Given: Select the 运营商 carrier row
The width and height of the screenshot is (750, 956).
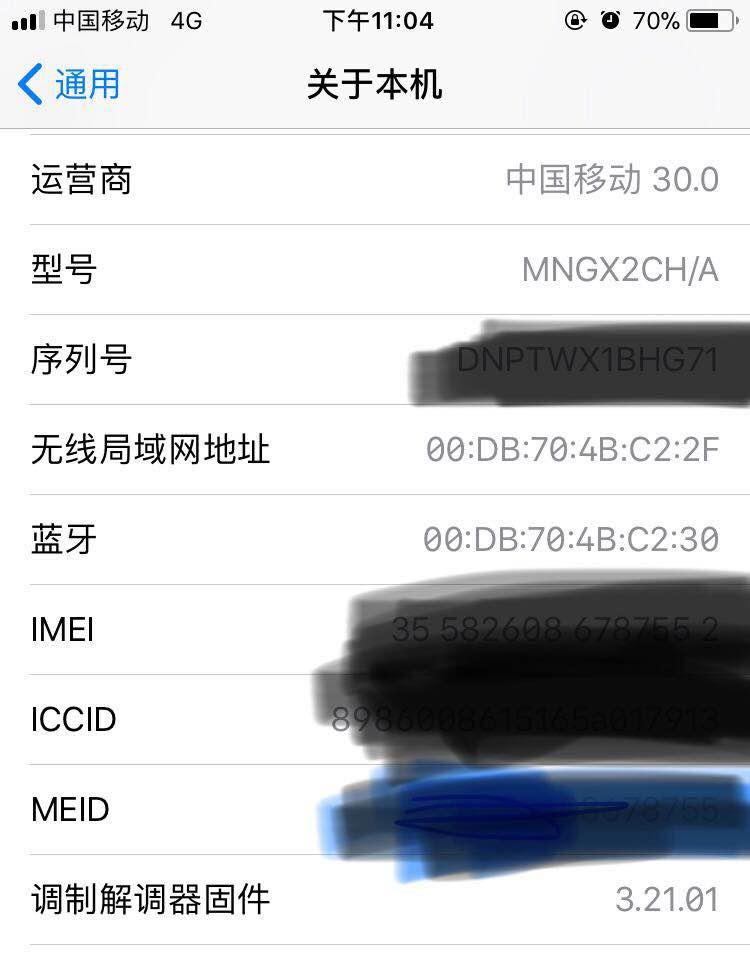Looking at the screenshot, I should tap(375, 180).
